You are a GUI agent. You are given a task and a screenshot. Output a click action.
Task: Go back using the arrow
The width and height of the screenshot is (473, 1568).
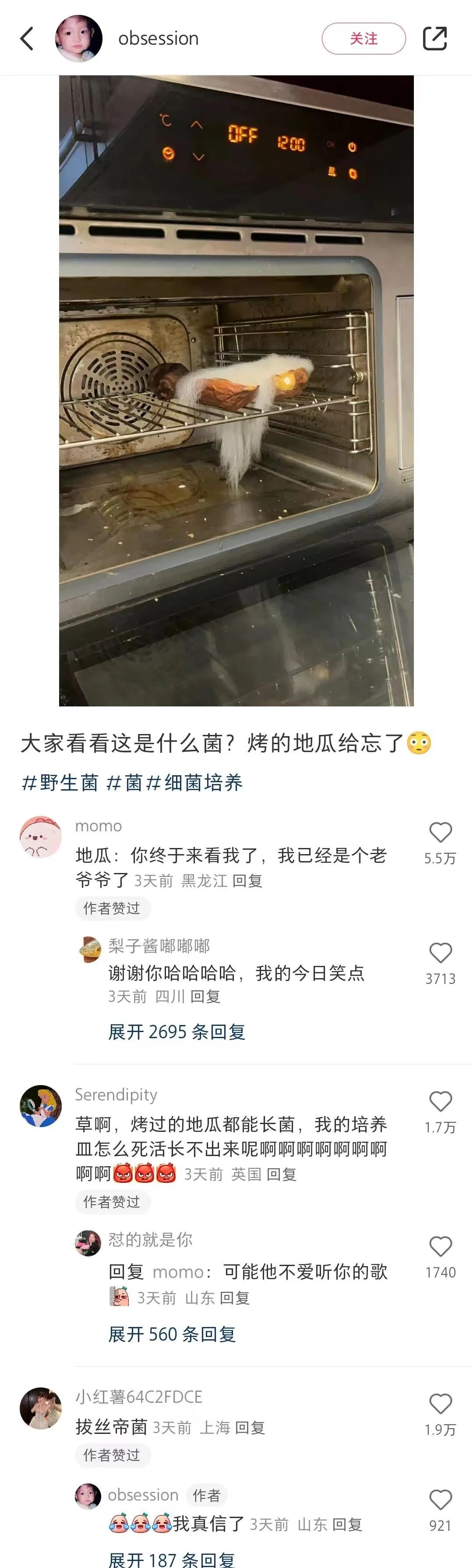click(x=27, y=39)
